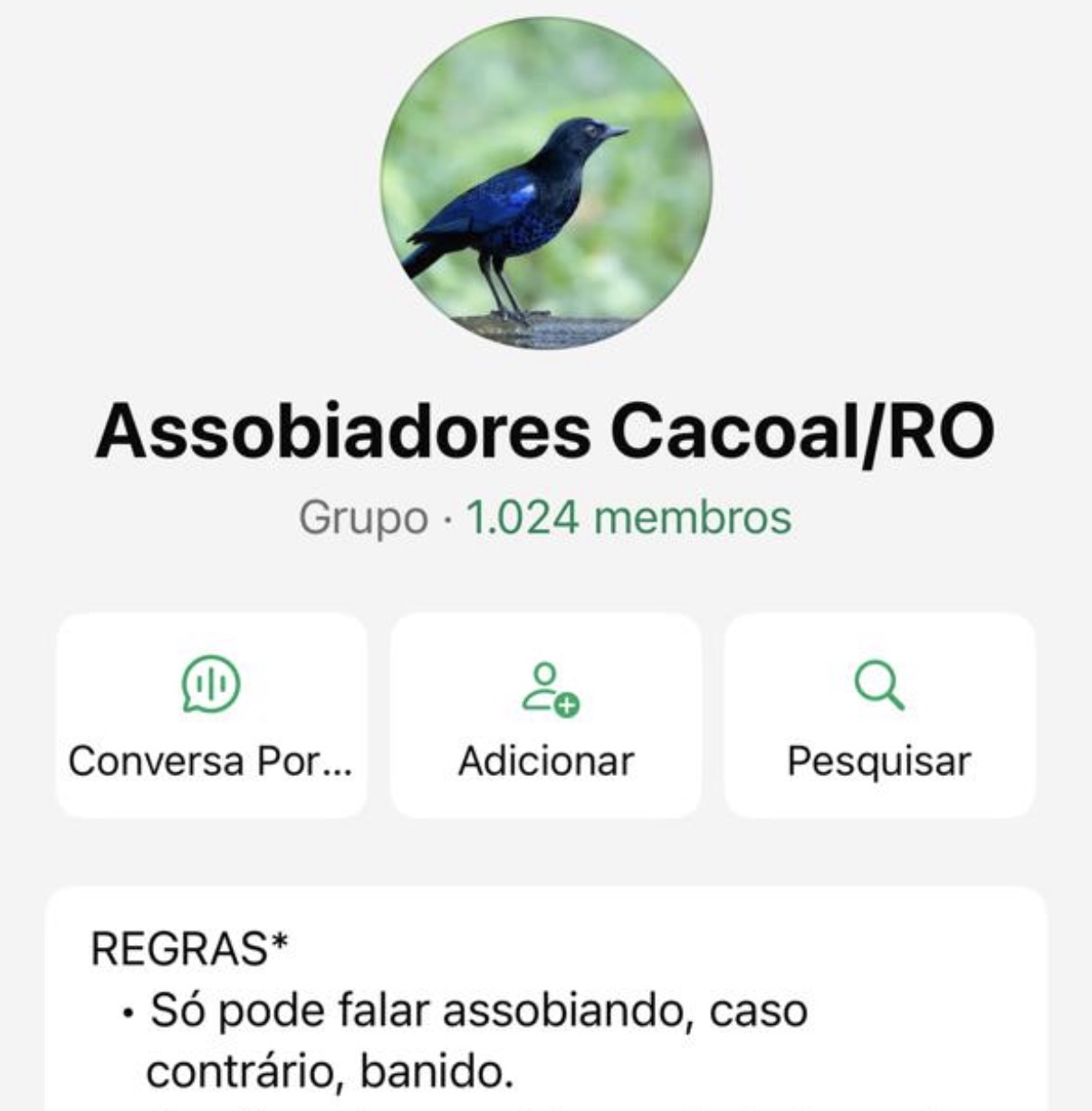Search the group chat with Pesquisar

pos(879,715)
